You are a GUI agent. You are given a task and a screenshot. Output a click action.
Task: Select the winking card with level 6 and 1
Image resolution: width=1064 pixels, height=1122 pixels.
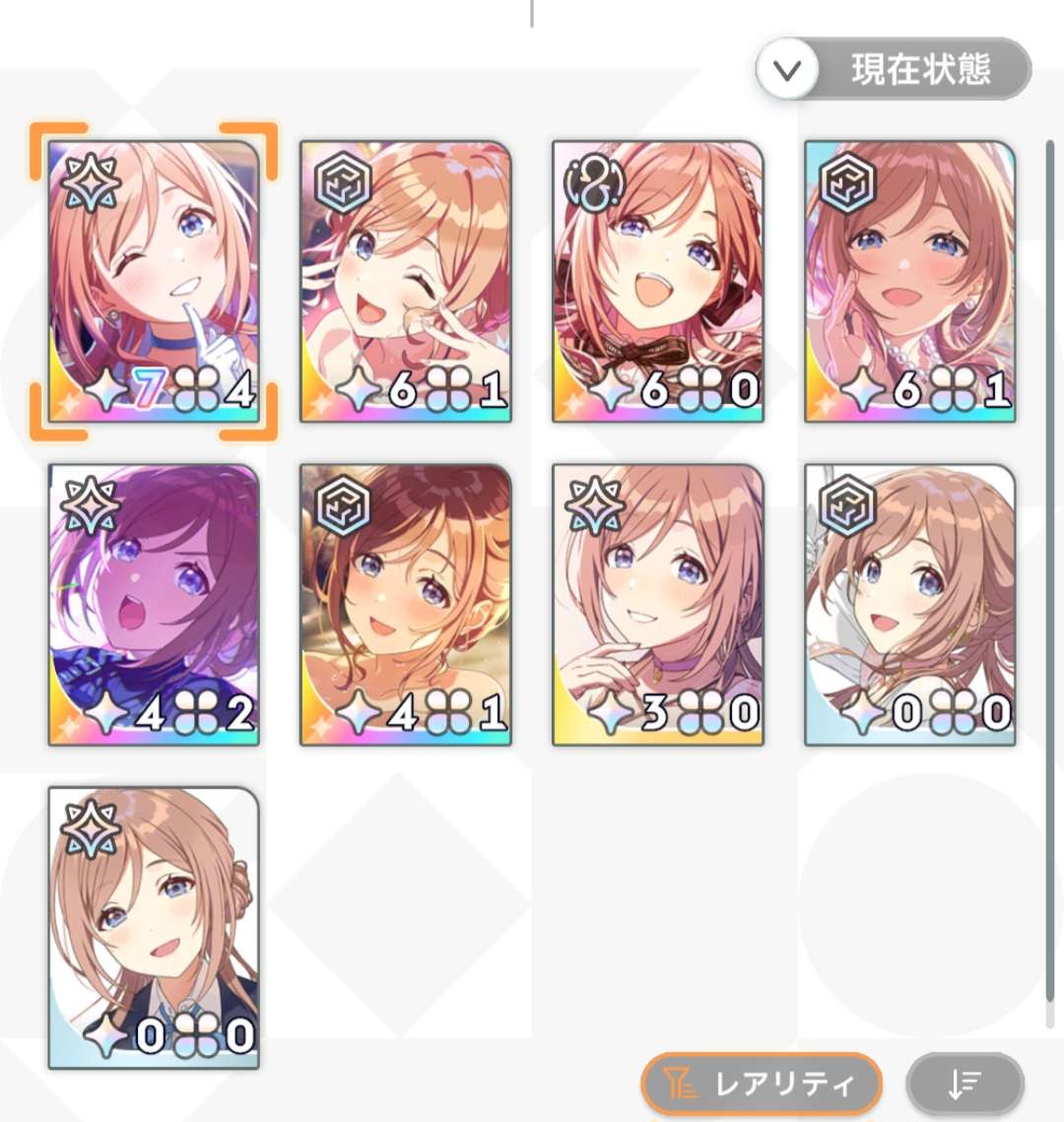pos(406,281)
